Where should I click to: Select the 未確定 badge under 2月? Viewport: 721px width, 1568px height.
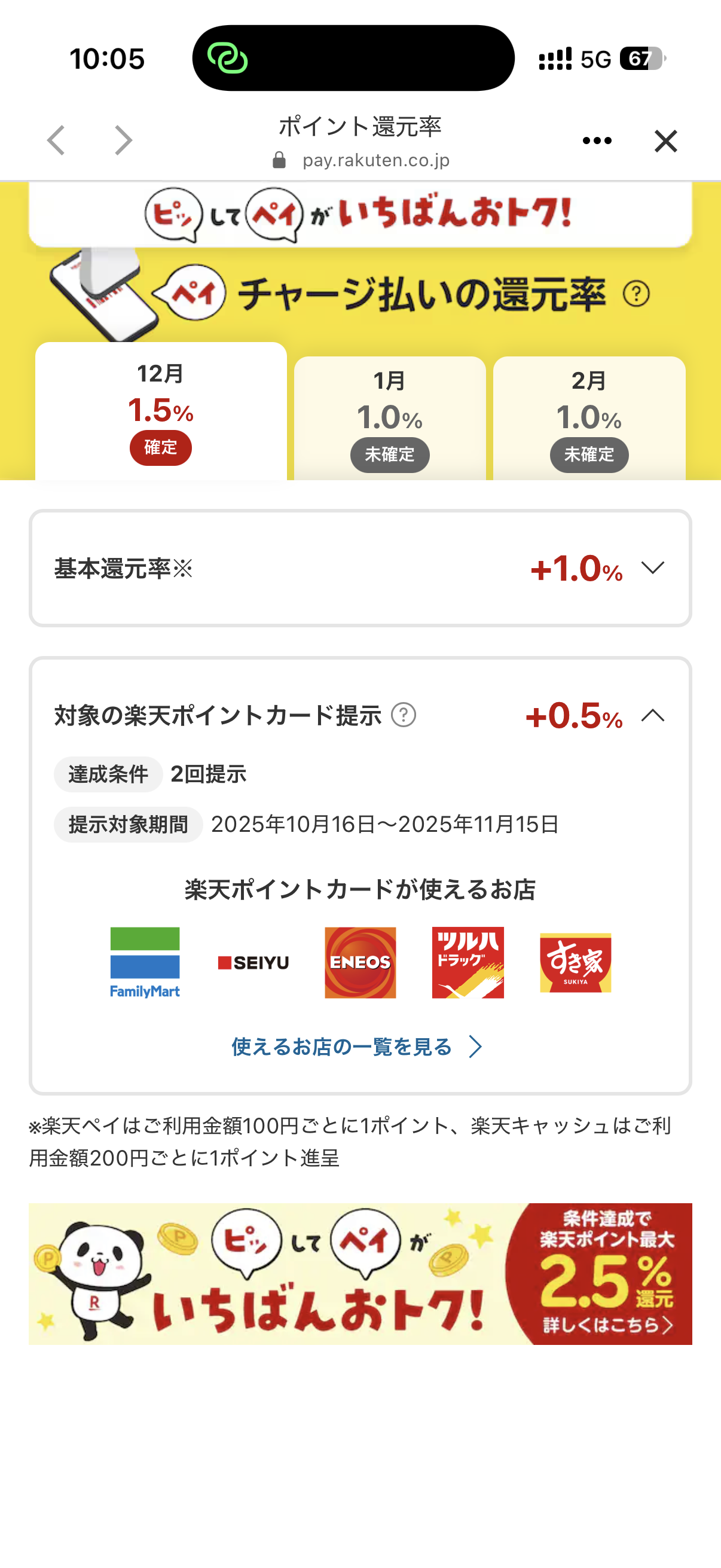pos(589,454)
